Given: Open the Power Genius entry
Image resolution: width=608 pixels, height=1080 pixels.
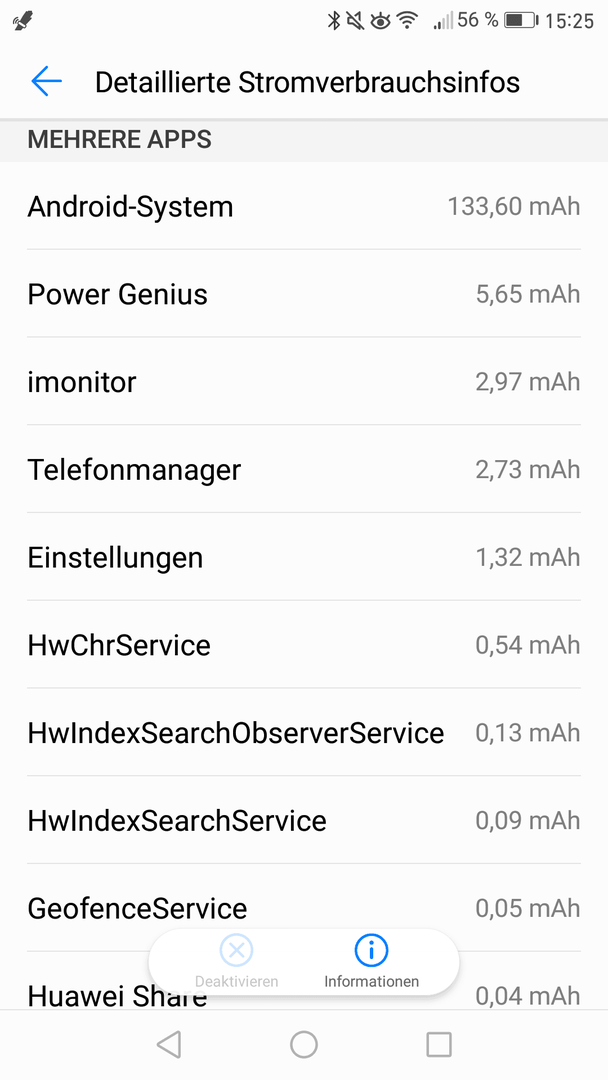Looking at the screenshot, I should point(304,294).
